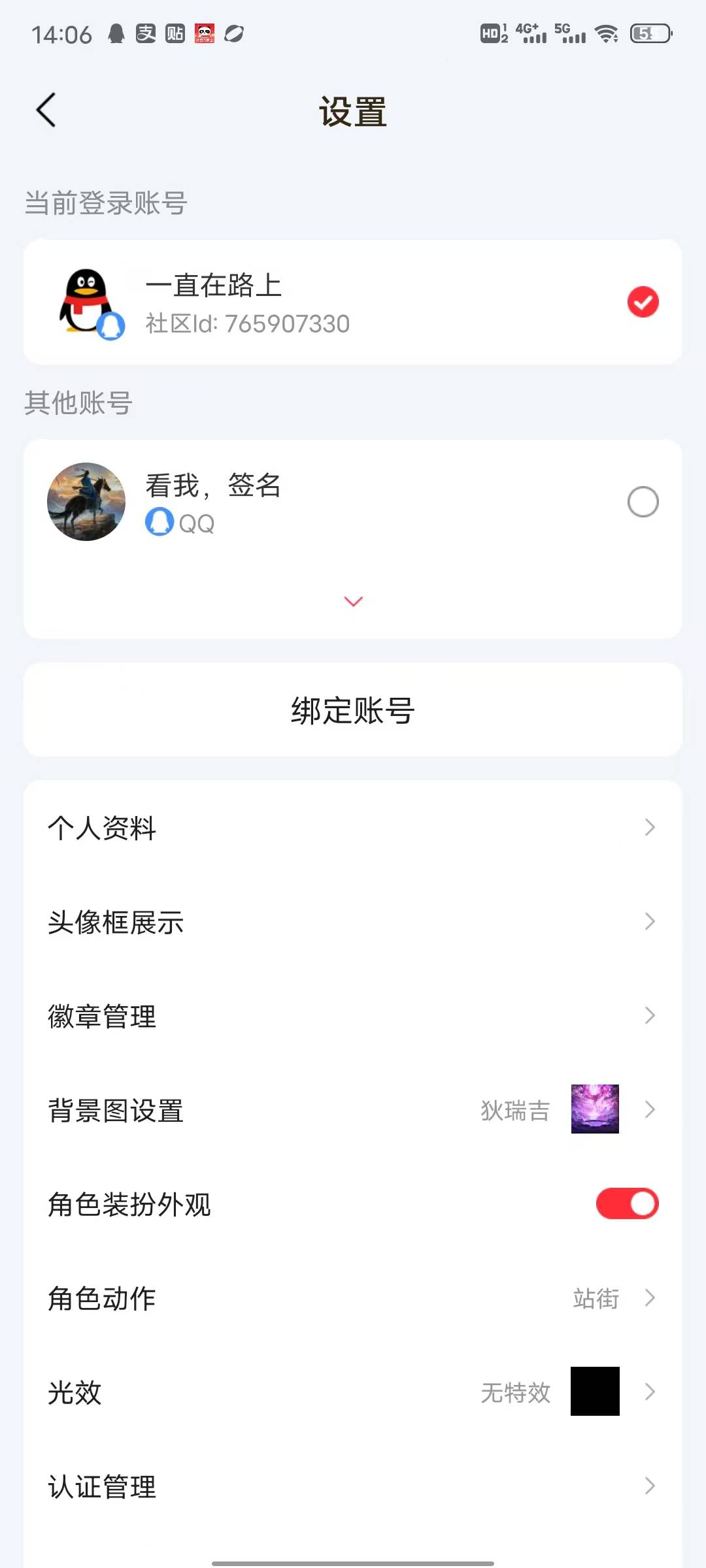Click the chevron next to 头像框展示
This screenshot has width=706, height=1568.
pos(649,922)
